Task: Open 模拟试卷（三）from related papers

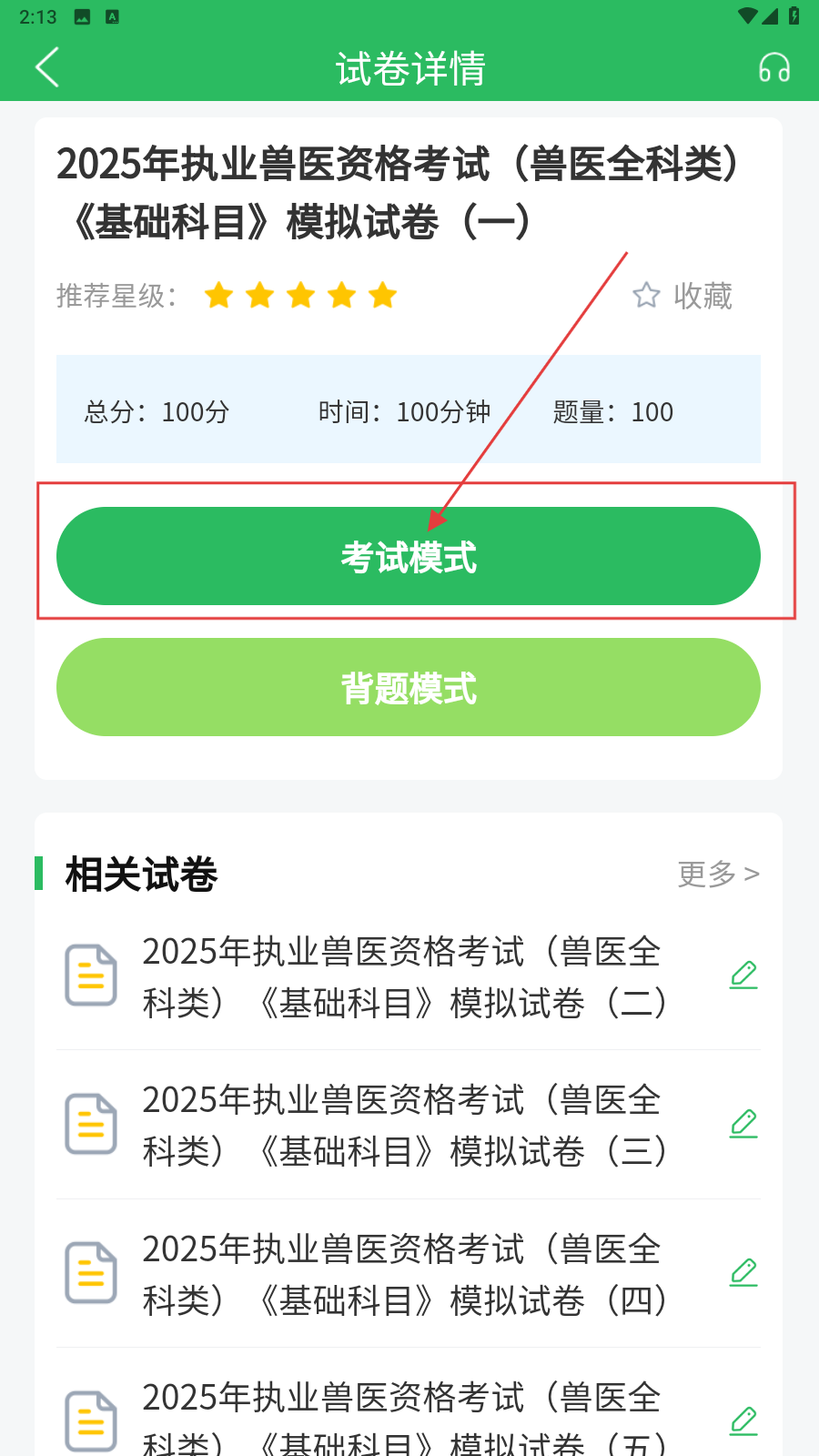Action: (405, 1125)
